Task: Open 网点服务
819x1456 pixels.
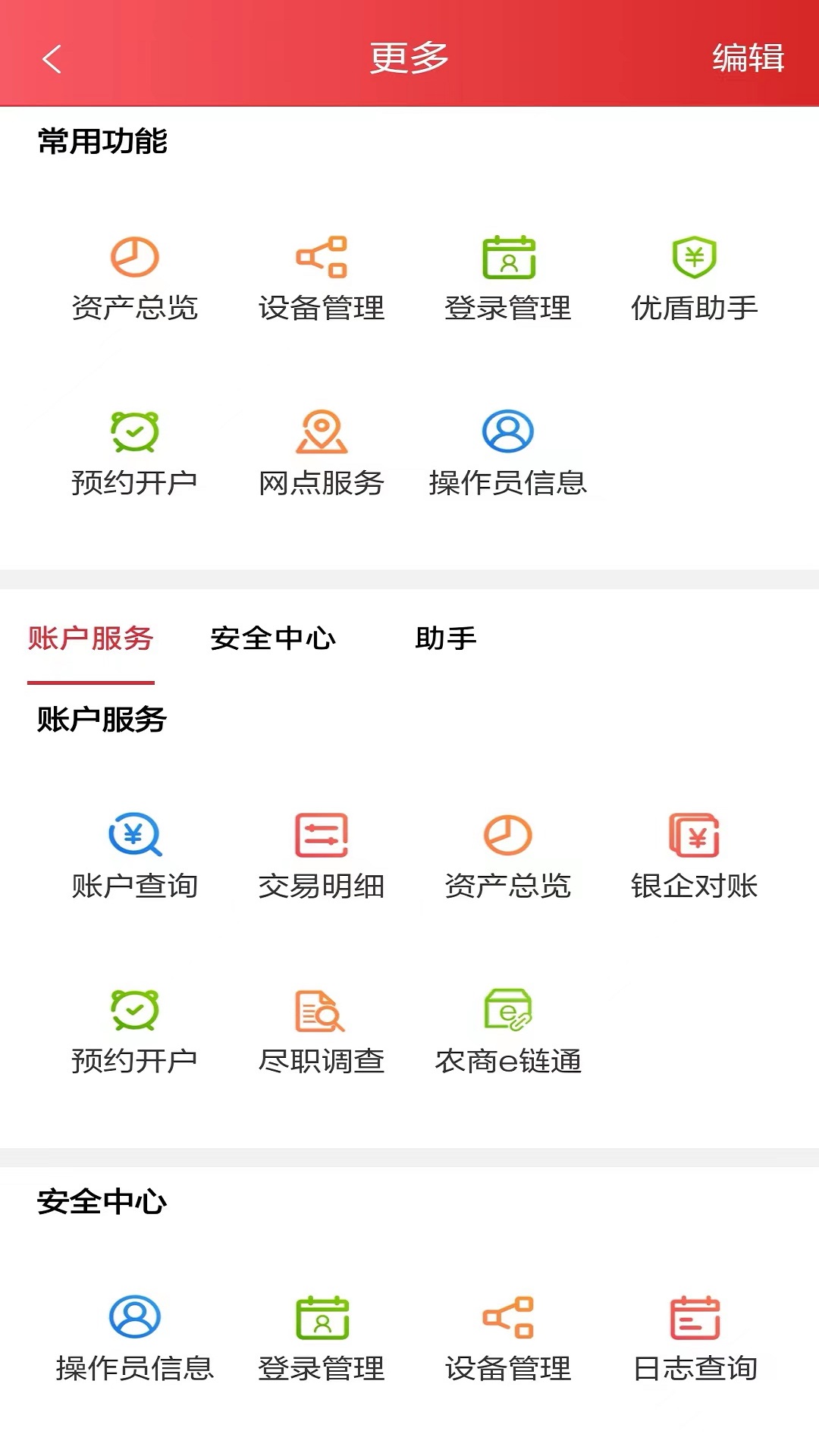Action: tap(322, 453)
